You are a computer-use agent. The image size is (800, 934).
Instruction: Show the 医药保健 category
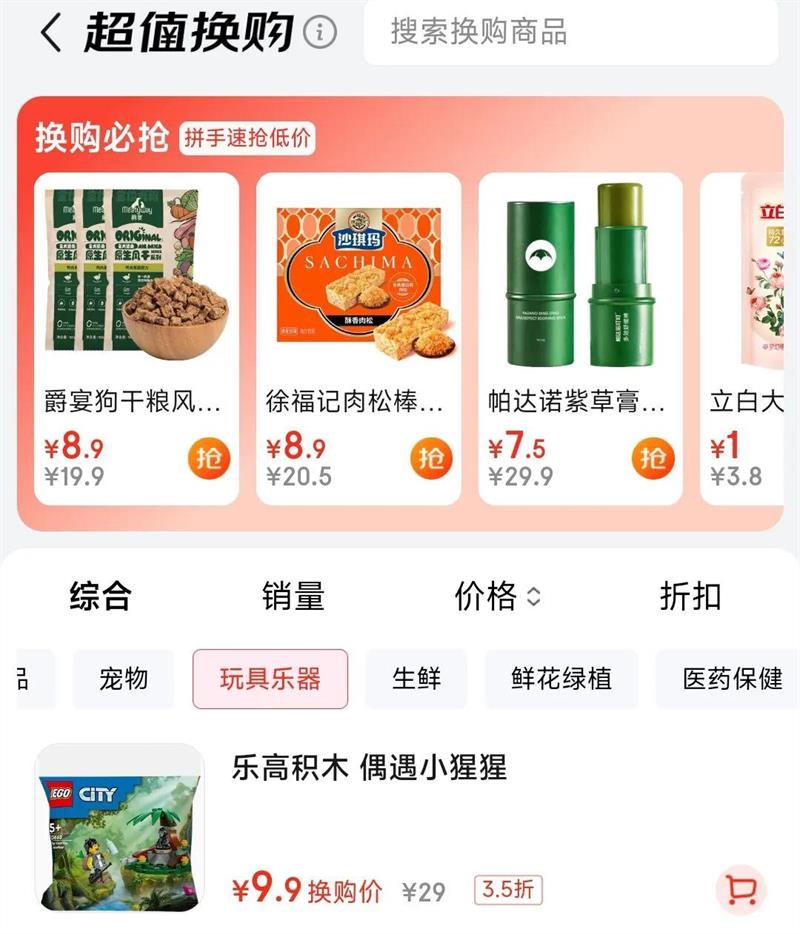coord(732,679)
